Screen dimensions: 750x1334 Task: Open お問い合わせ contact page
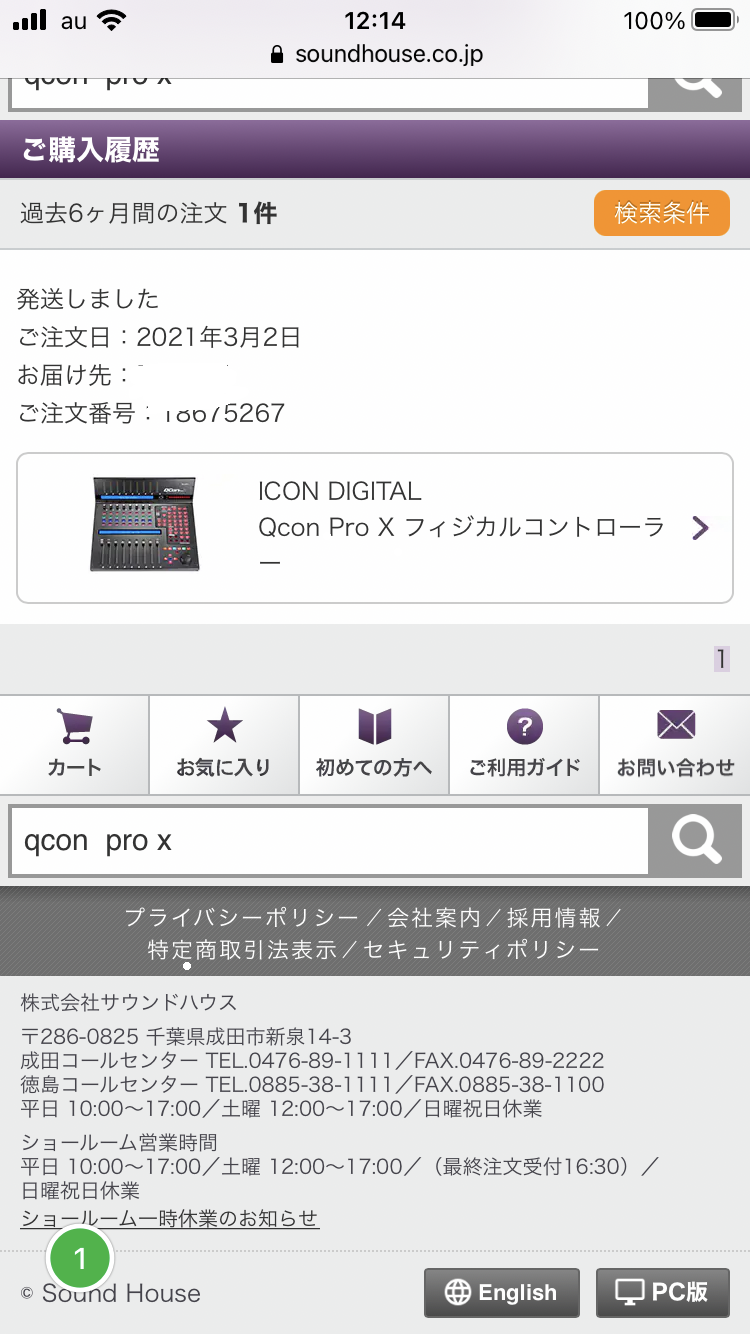click(675, 744)
